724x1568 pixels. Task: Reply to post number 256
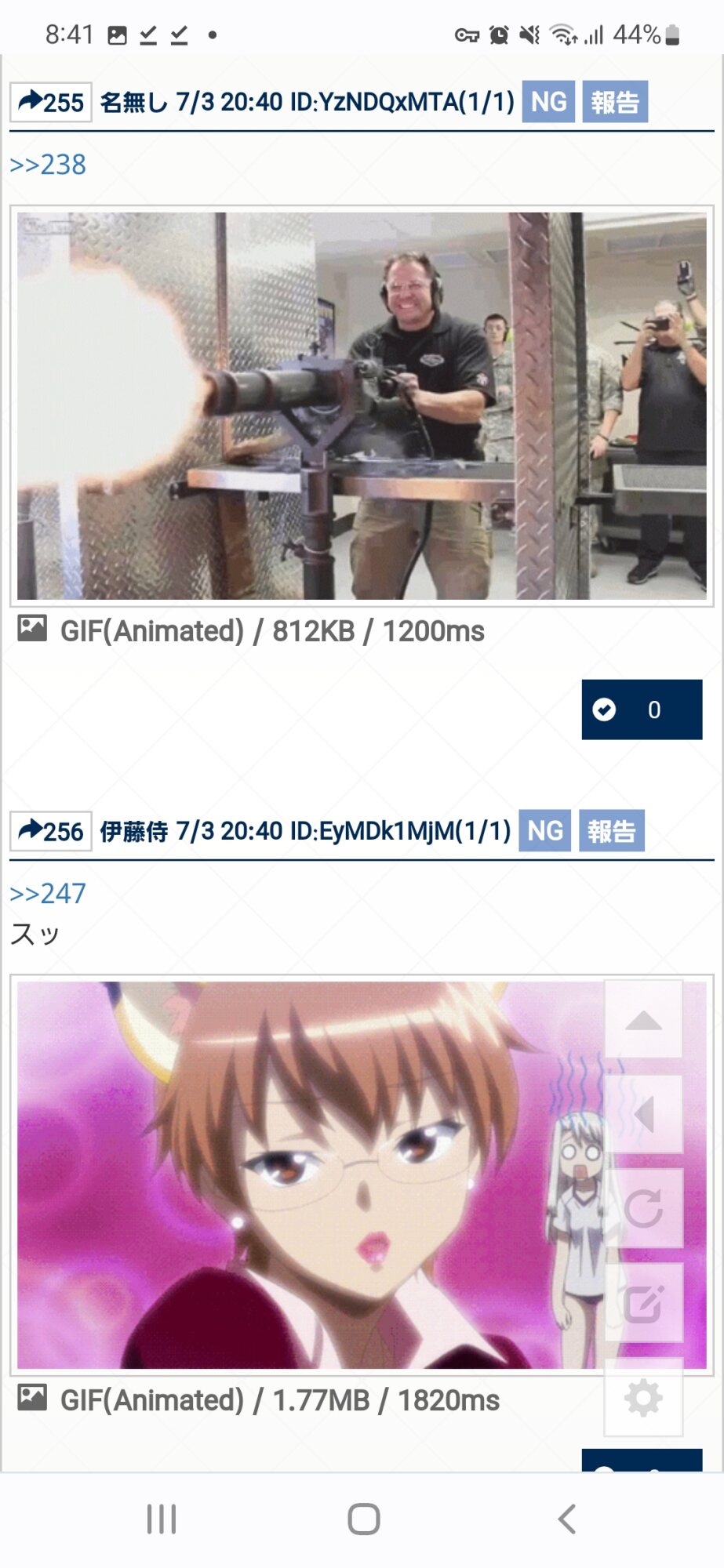[51, 831]
